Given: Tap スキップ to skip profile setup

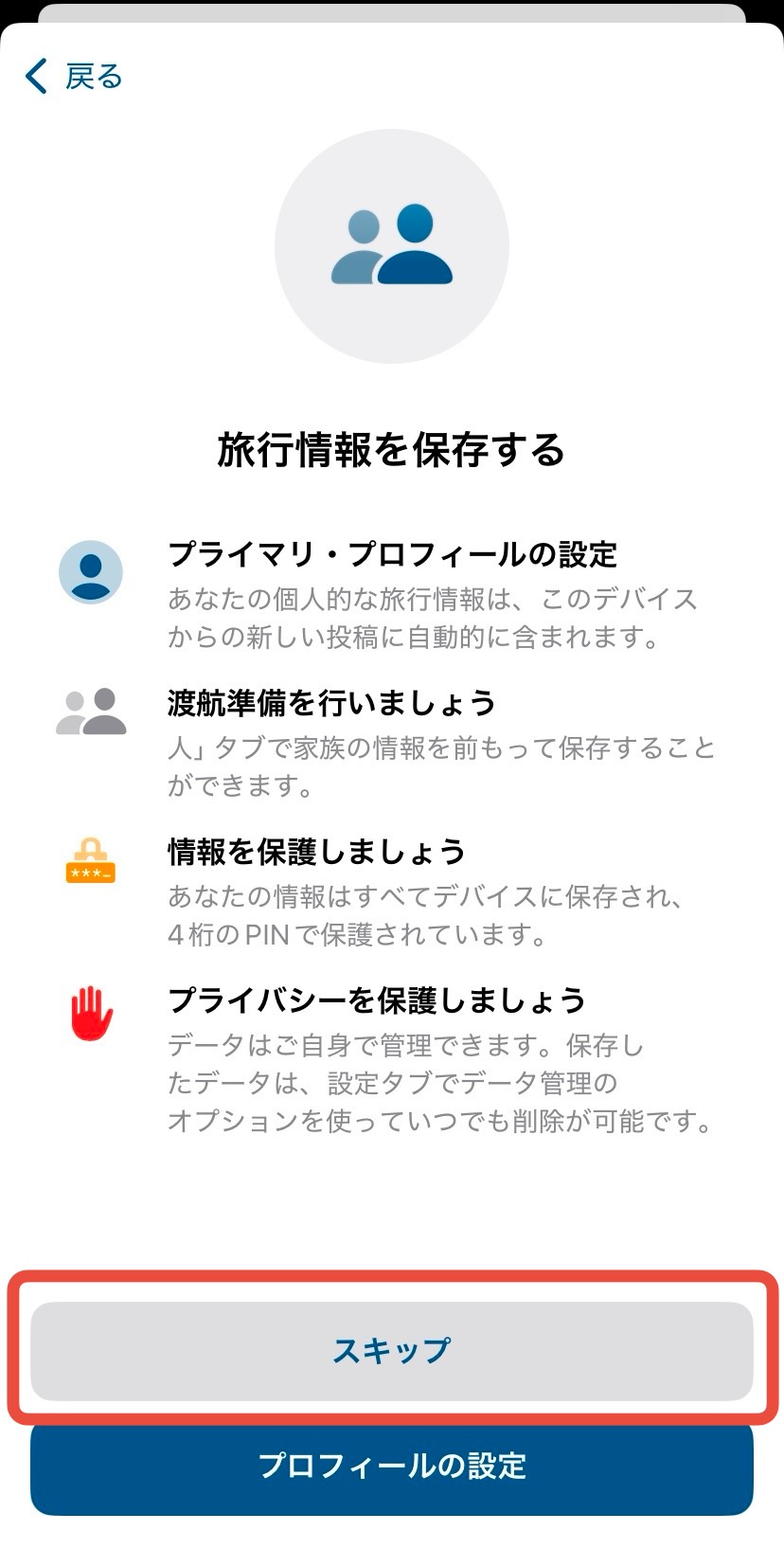Looking at the screenshot, I should [391, 1350].
